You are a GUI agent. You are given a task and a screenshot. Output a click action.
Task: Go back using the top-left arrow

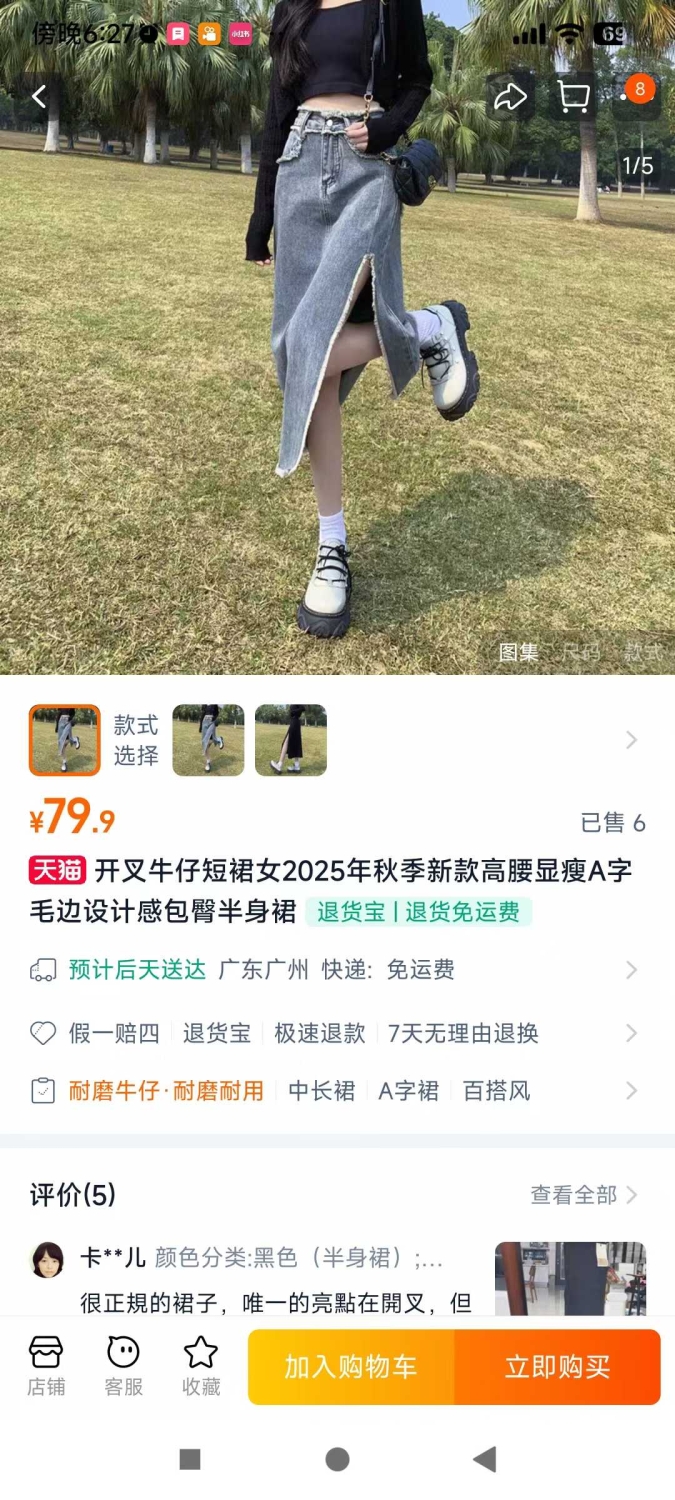pyautogui.click(x=40, y=97)
